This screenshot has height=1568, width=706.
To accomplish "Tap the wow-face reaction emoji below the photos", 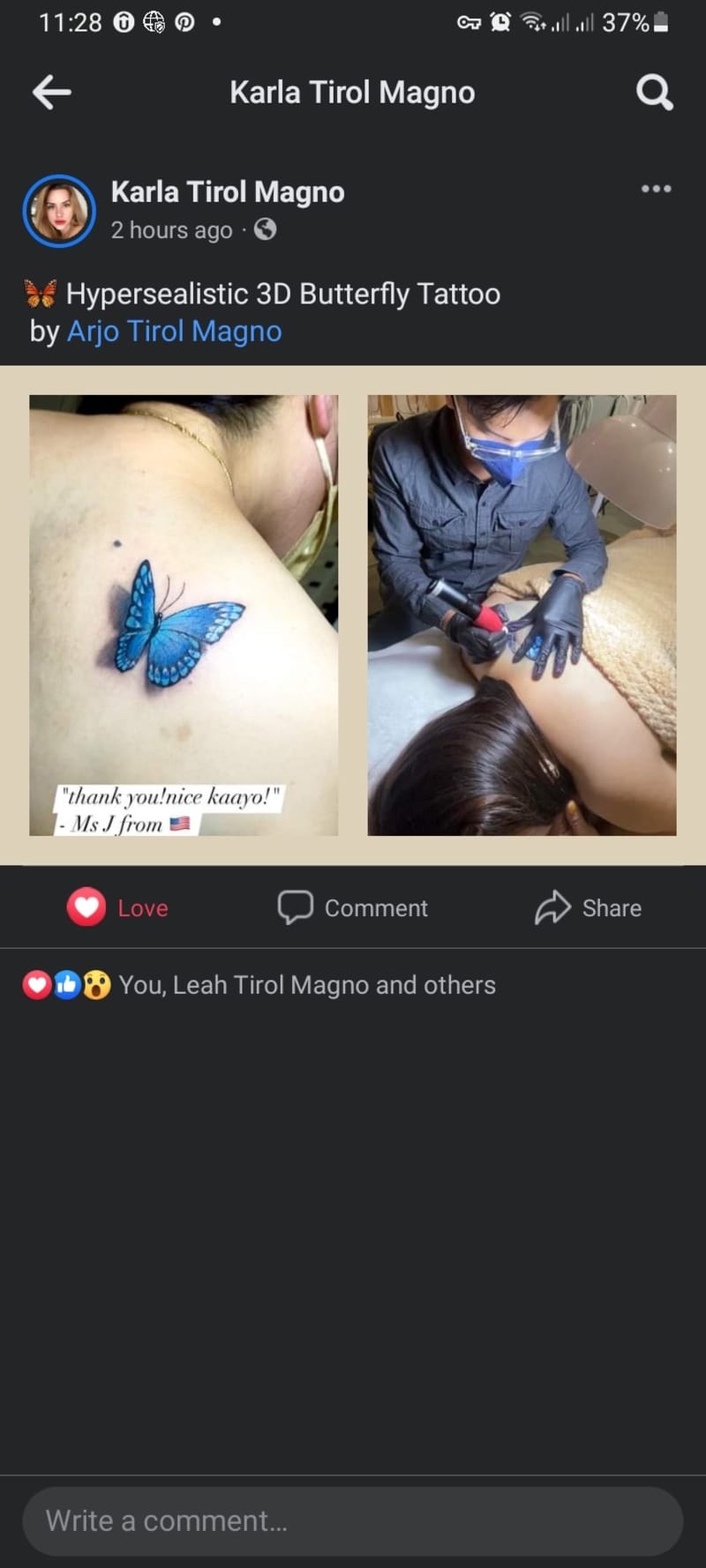I will pos(93,984).
